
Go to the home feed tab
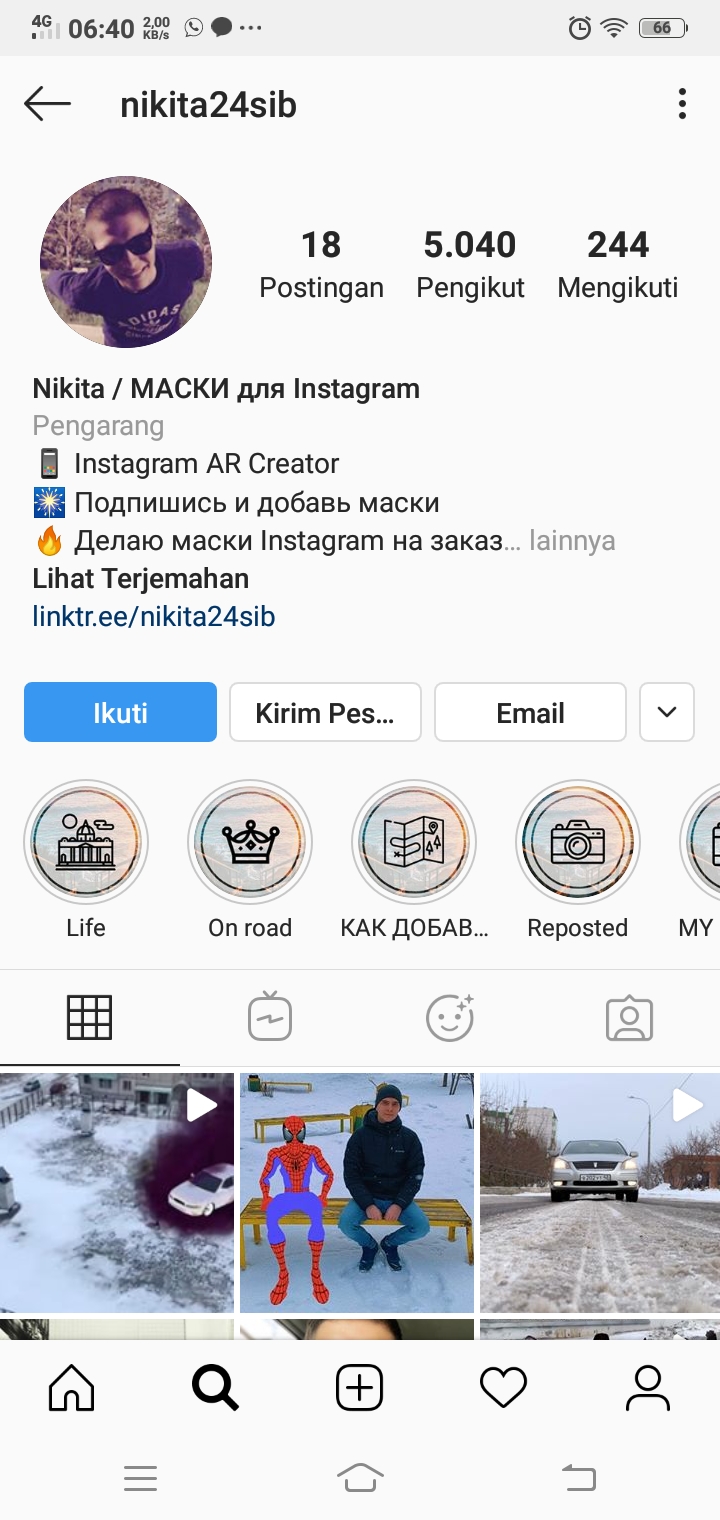[x=72, y=1388]
